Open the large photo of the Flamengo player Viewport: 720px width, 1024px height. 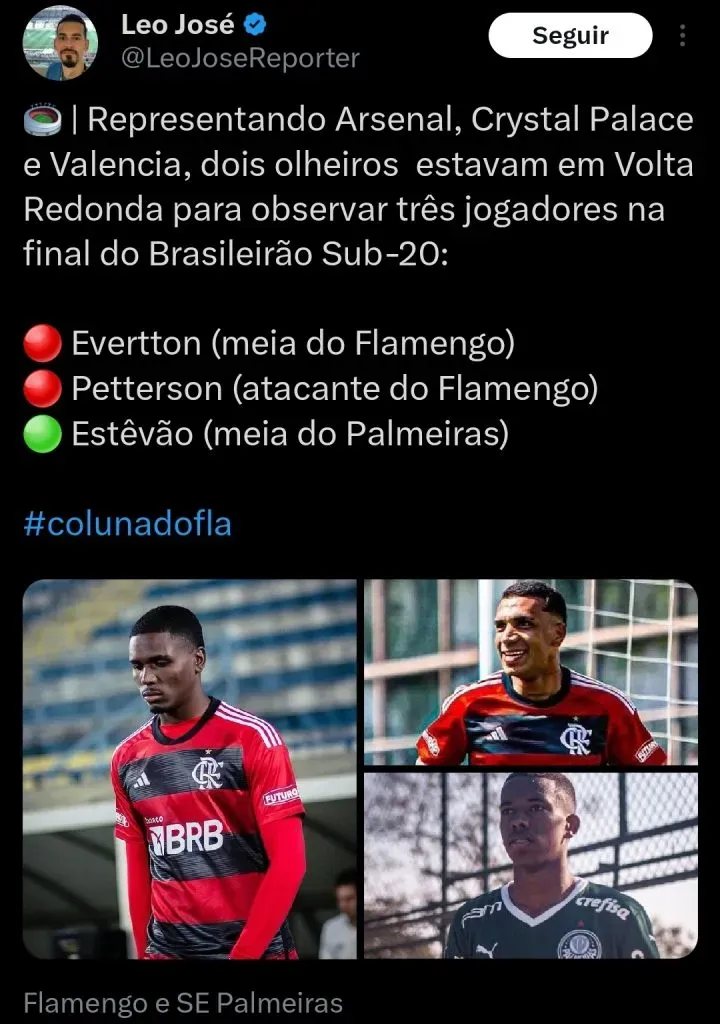point(190,769)
